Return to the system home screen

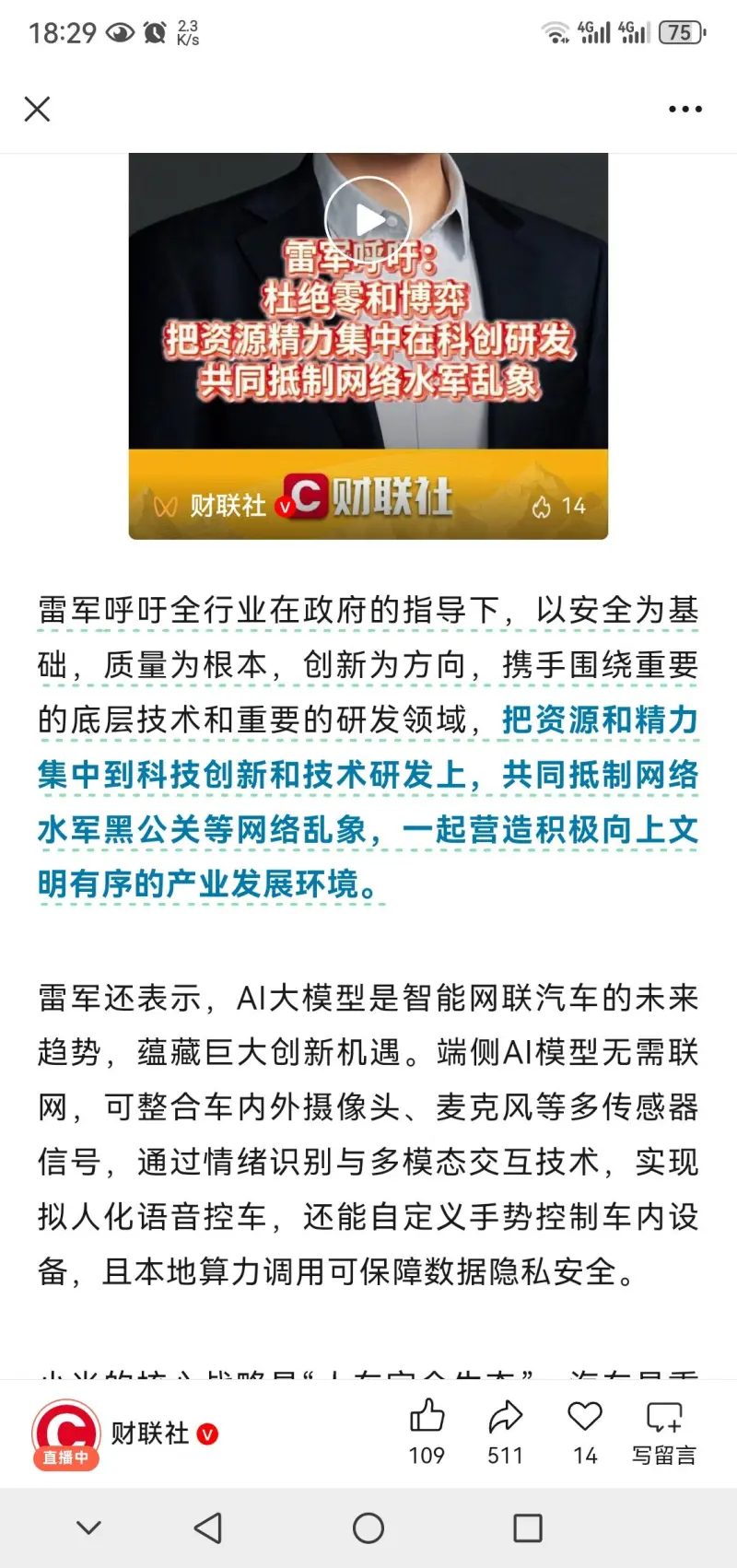[x=368, y=1528]
